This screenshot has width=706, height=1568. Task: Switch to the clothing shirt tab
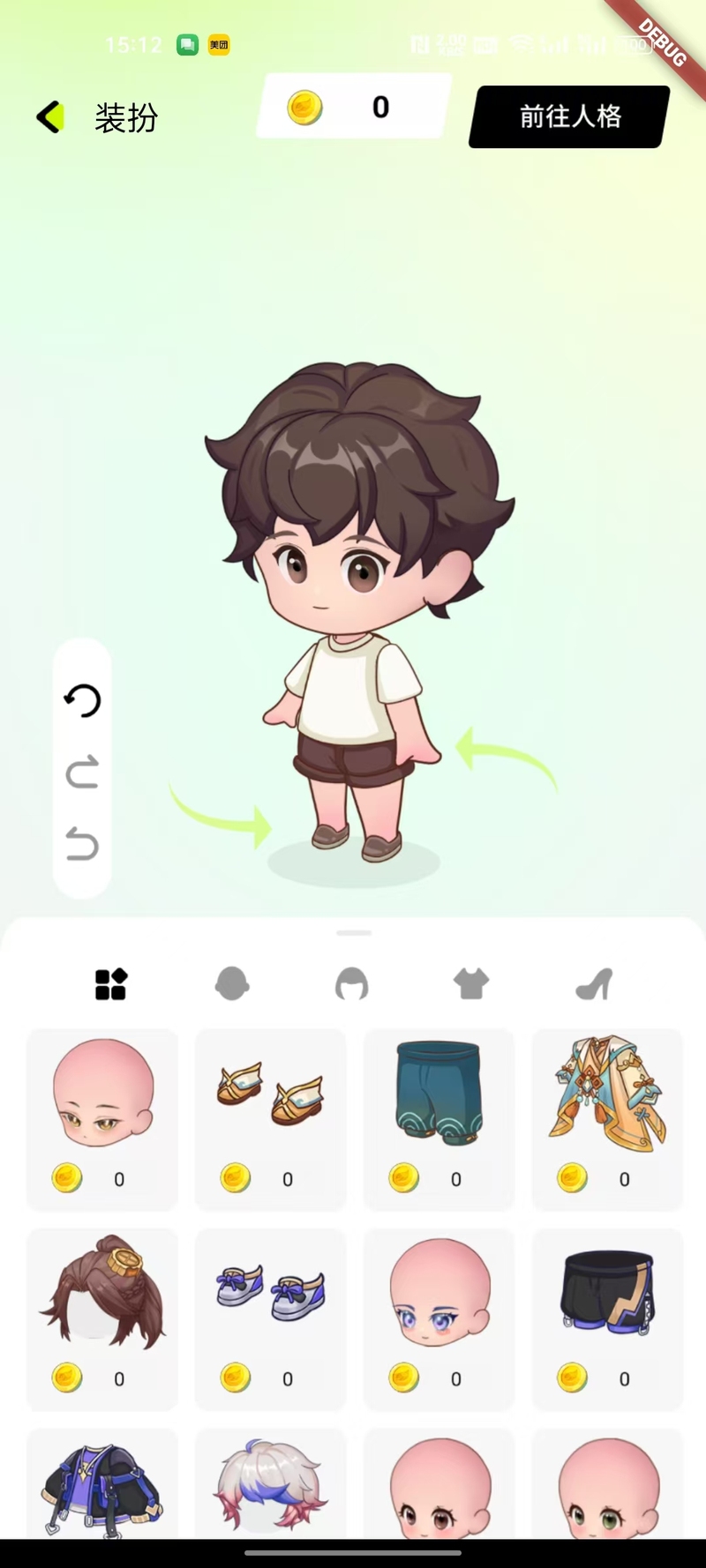[471, 984]
